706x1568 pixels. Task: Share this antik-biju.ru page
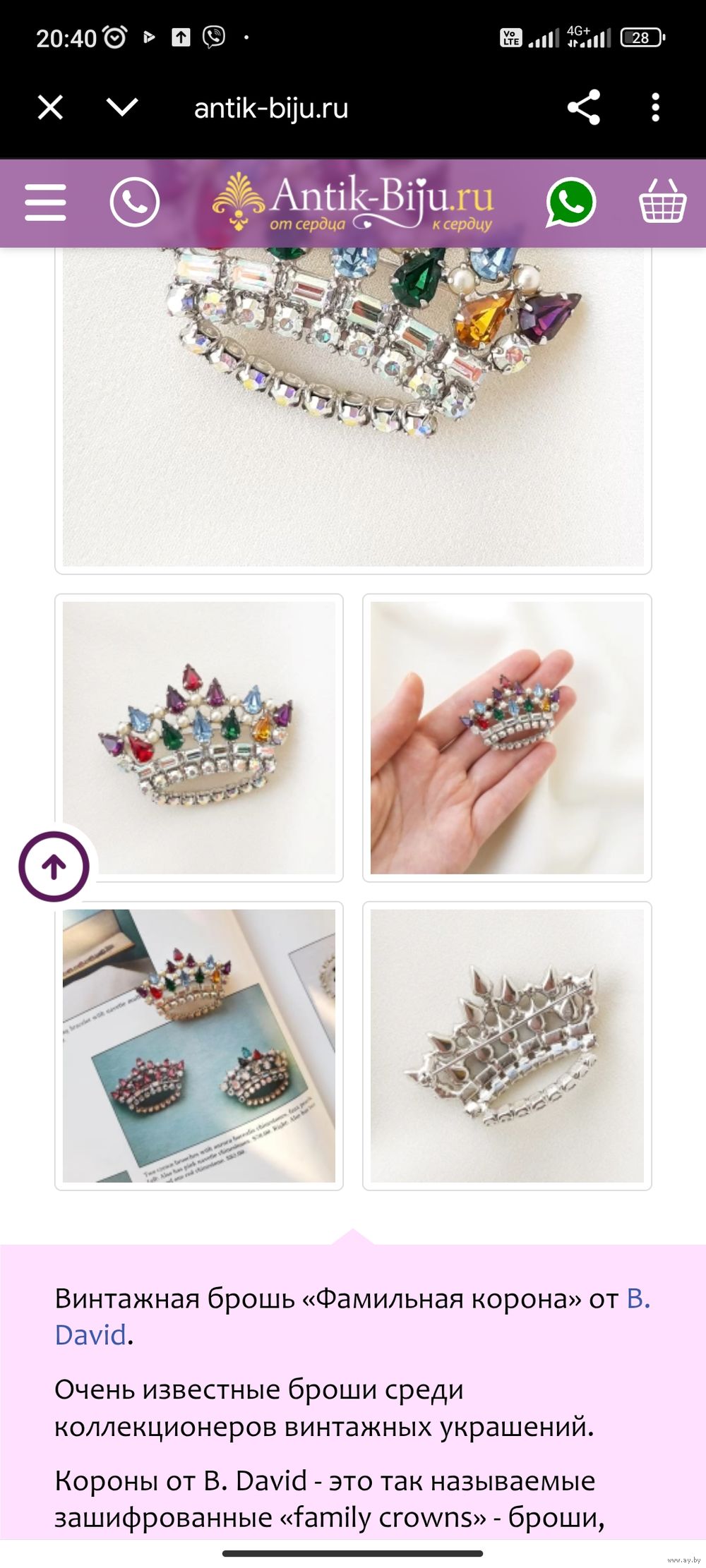(x=583, y=108)
